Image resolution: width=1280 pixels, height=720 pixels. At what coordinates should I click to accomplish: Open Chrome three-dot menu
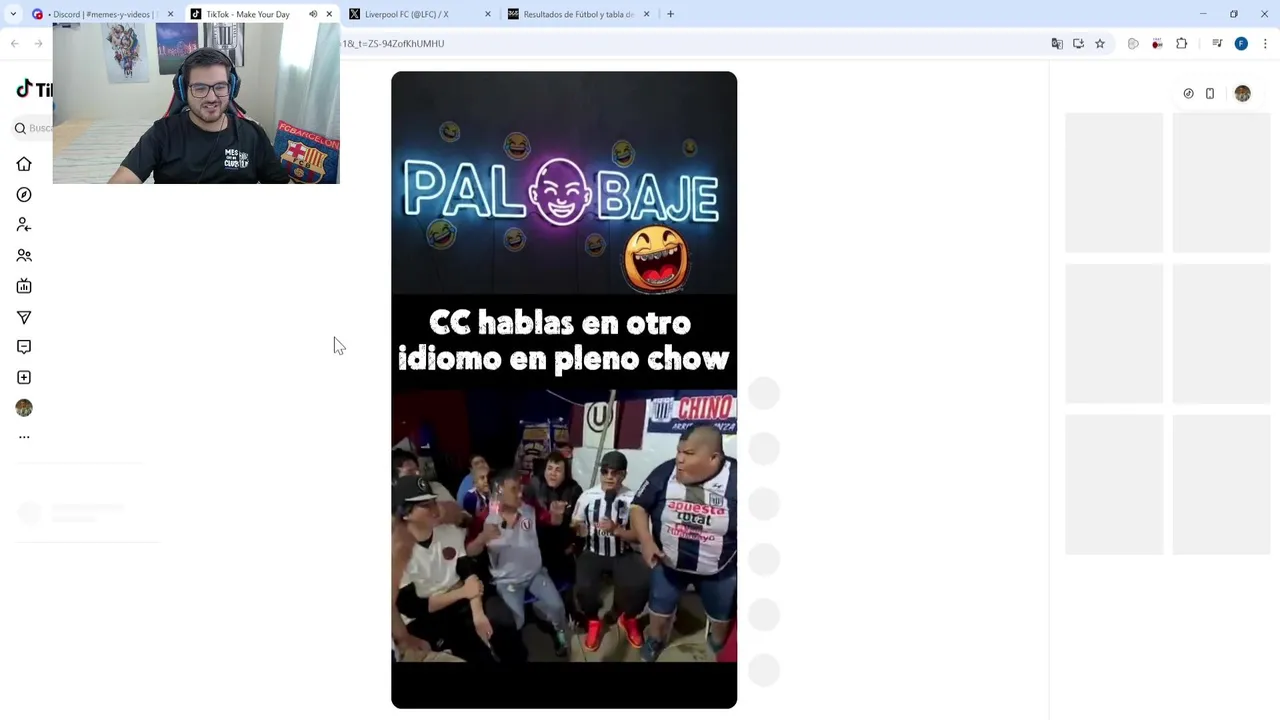click(1265, 44)
